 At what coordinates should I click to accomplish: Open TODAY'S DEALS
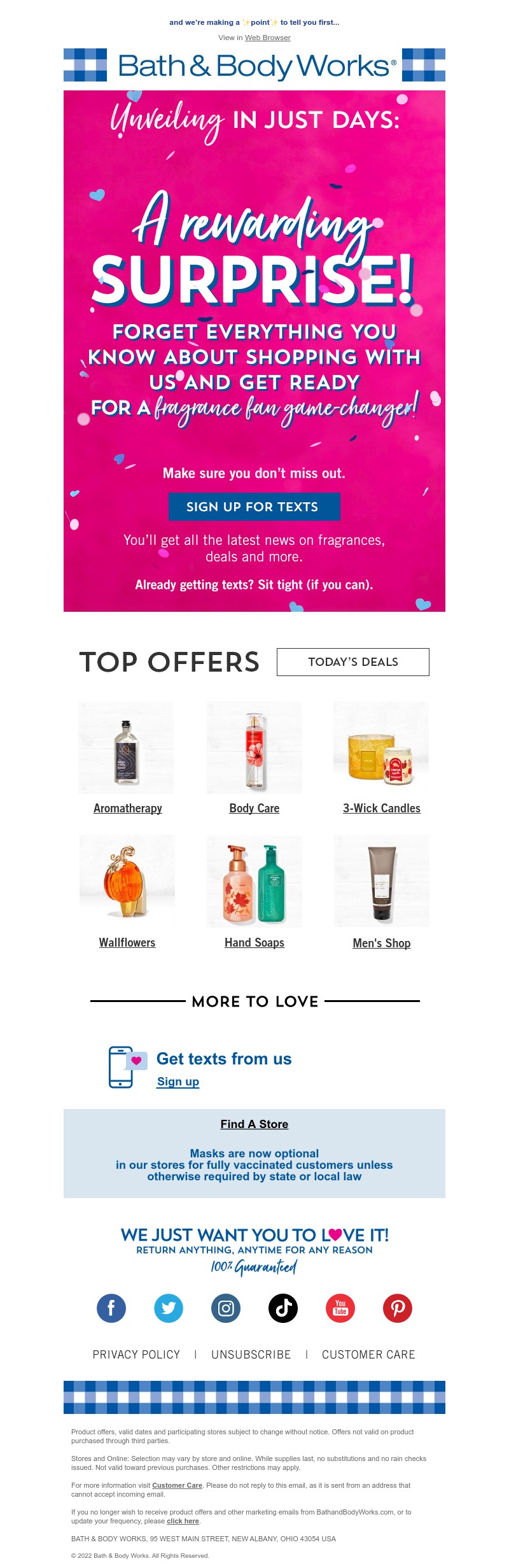coord(352,662)
